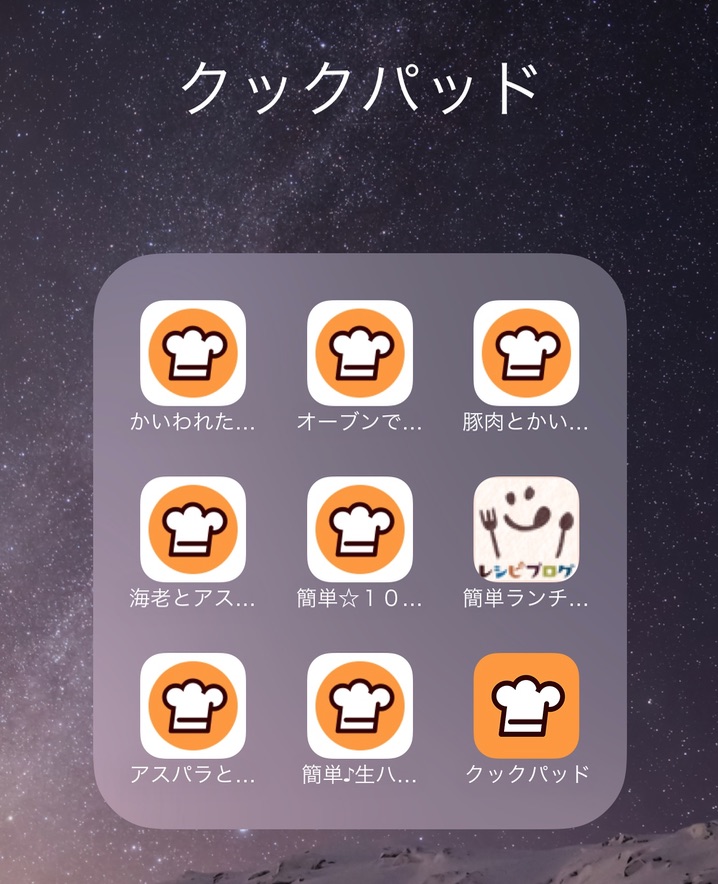This screenshot has height=884, width=718.
Task: Launch the 簡単ランチ… レシピブログ shortcut
Action: coord(526,529)
